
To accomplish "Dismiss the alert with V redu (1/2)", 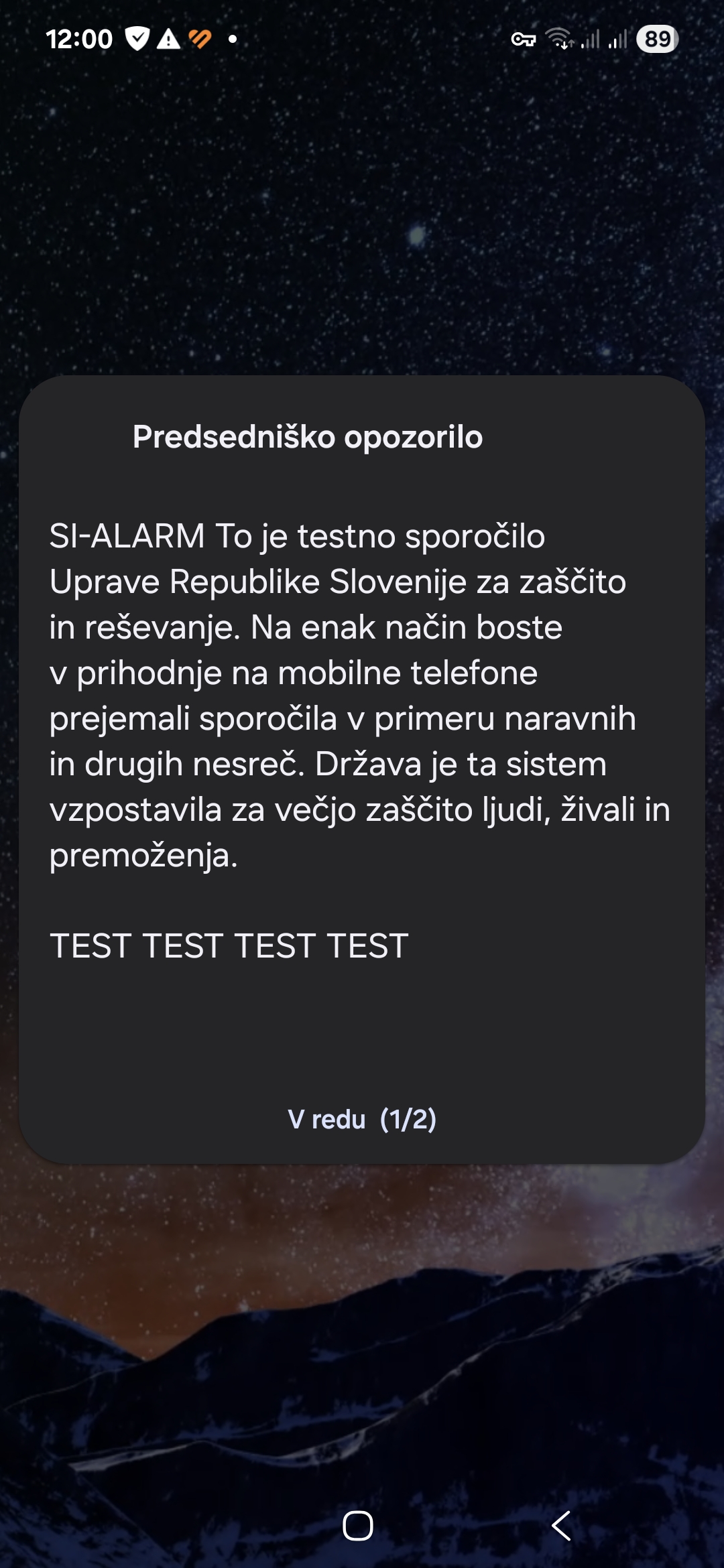I will pos(362,1119).
